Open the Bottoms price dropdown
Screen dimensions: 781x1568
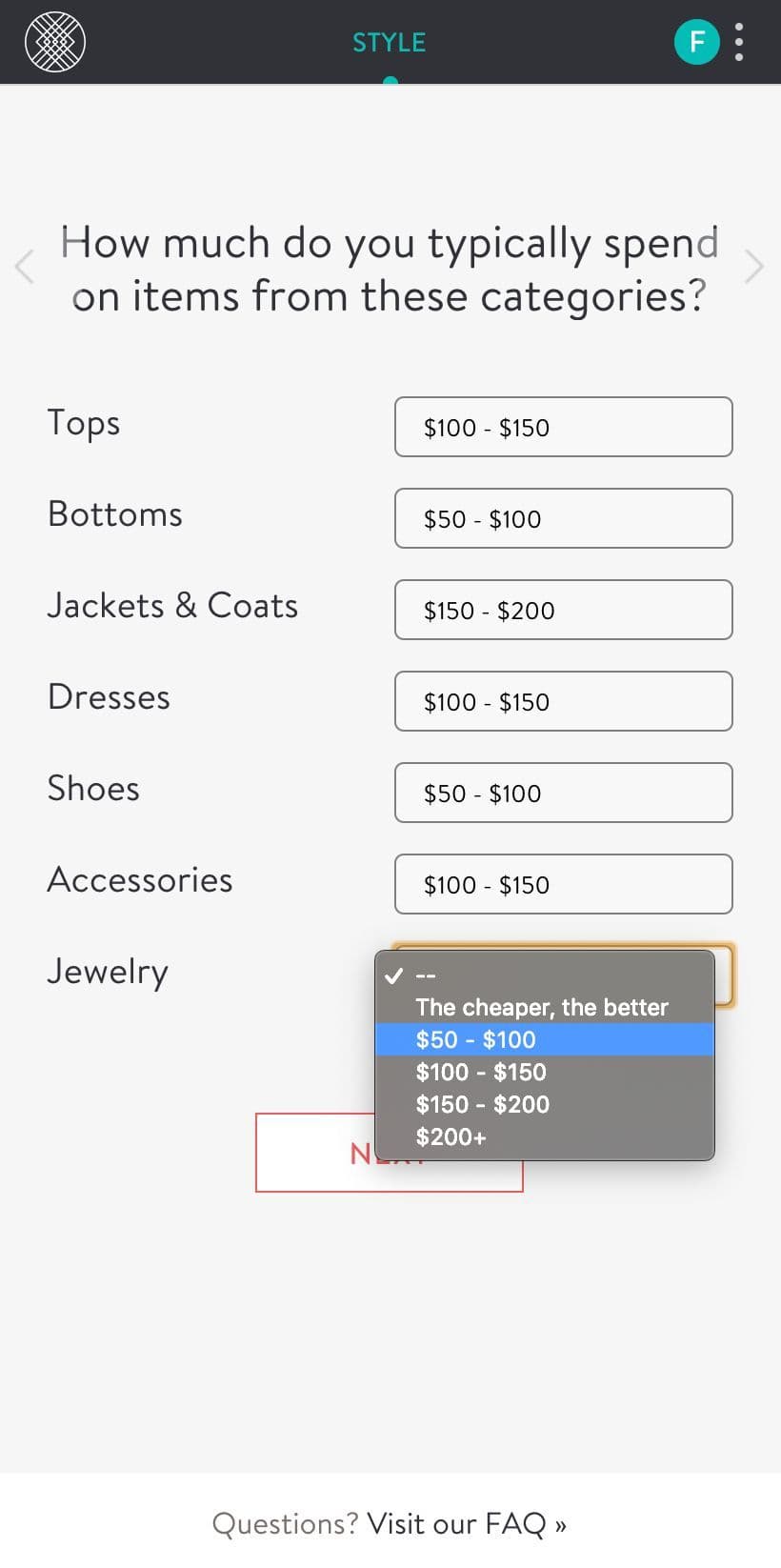coord(564,518)
